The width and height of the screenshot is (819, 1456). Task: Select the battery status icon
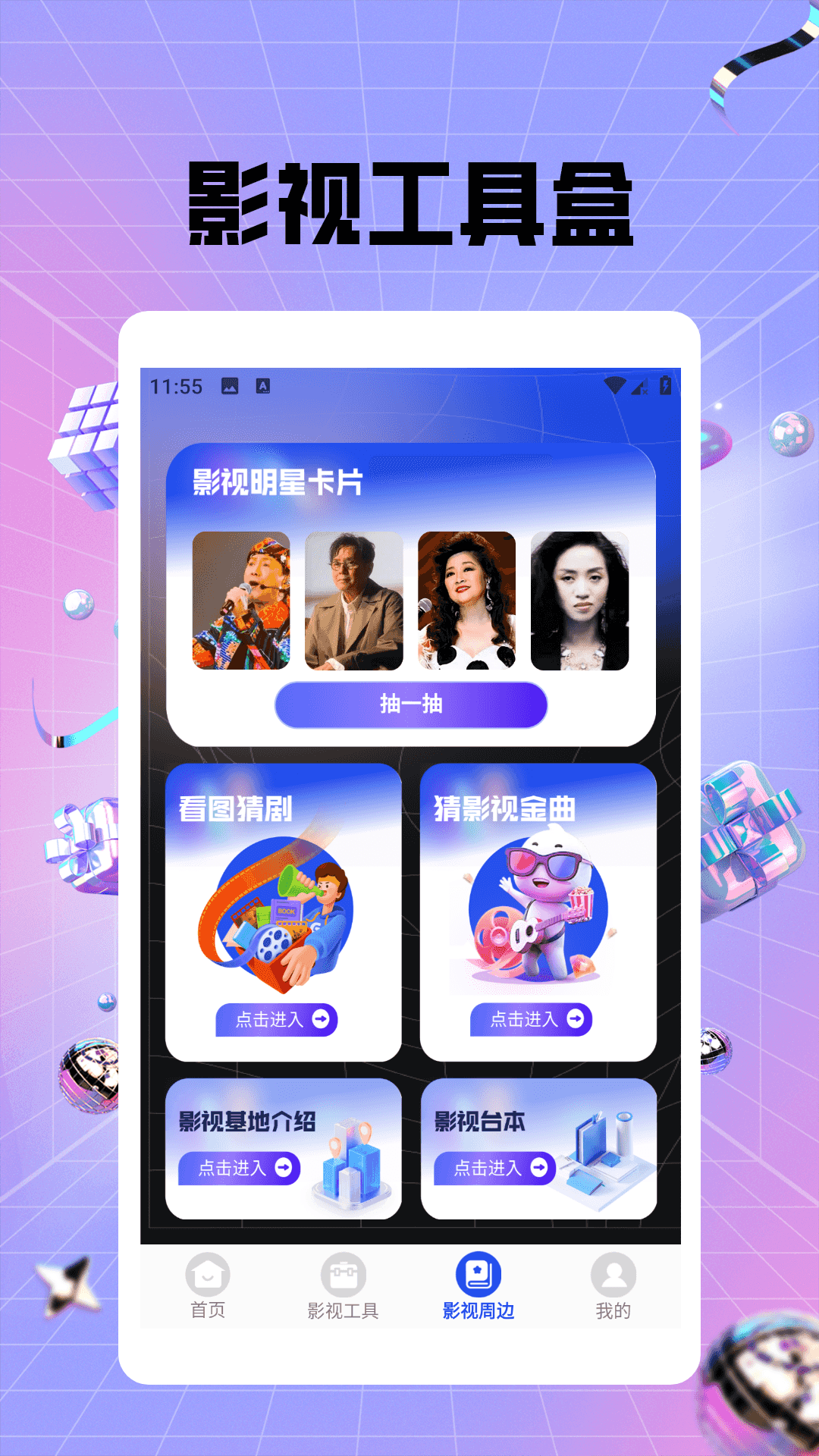666,385
